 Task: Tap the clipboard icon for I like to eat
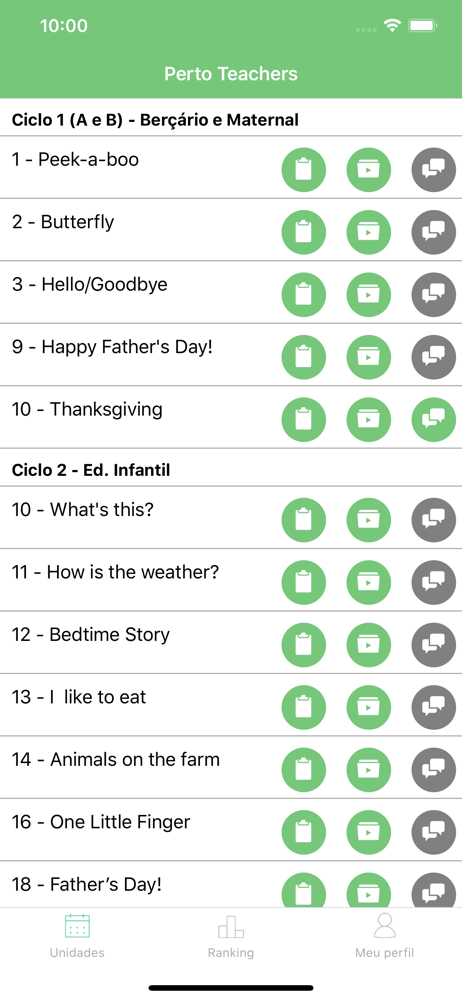click(304, 707)
